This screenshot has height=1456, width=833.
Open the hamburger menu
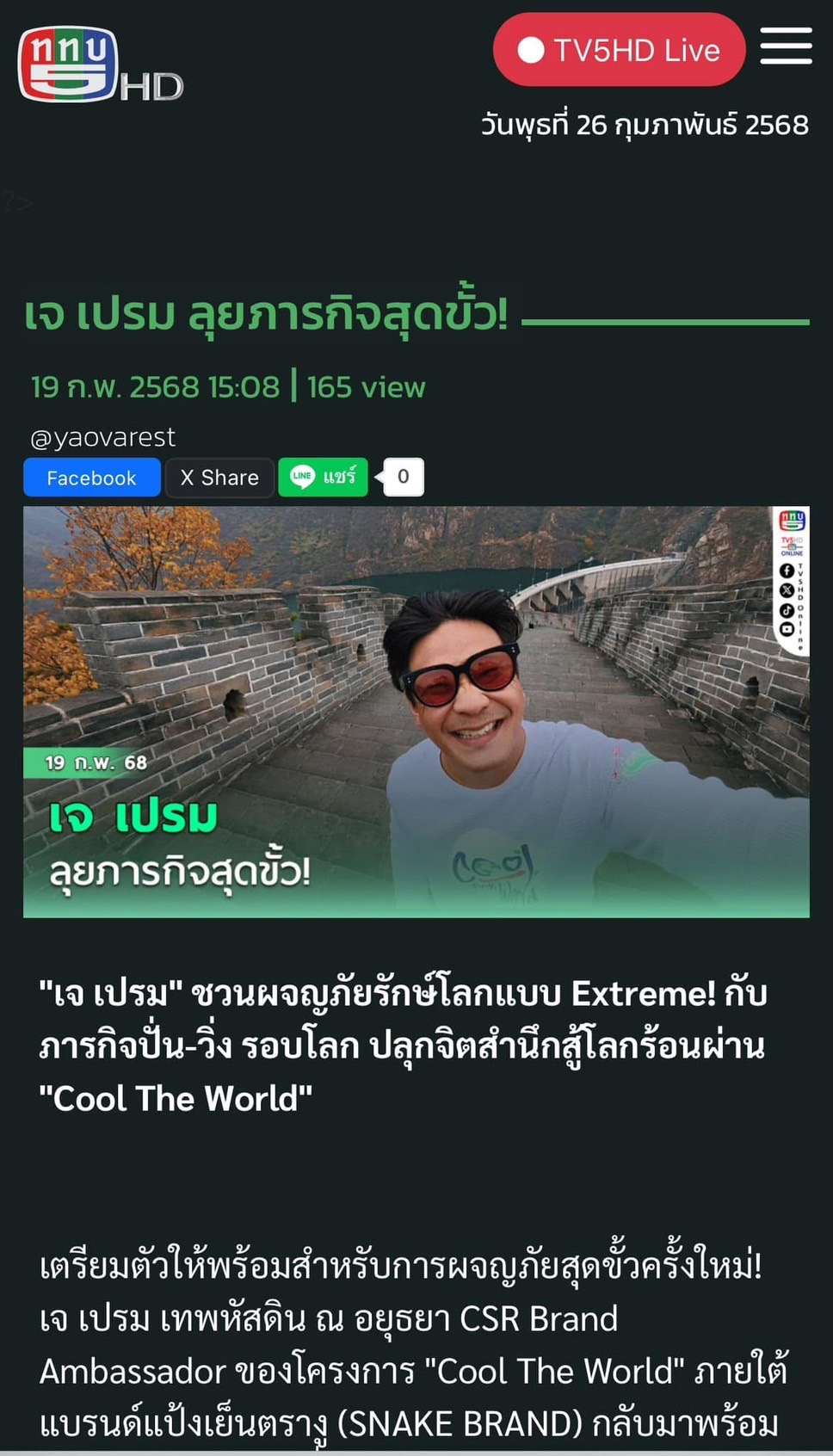coord(786,46)
